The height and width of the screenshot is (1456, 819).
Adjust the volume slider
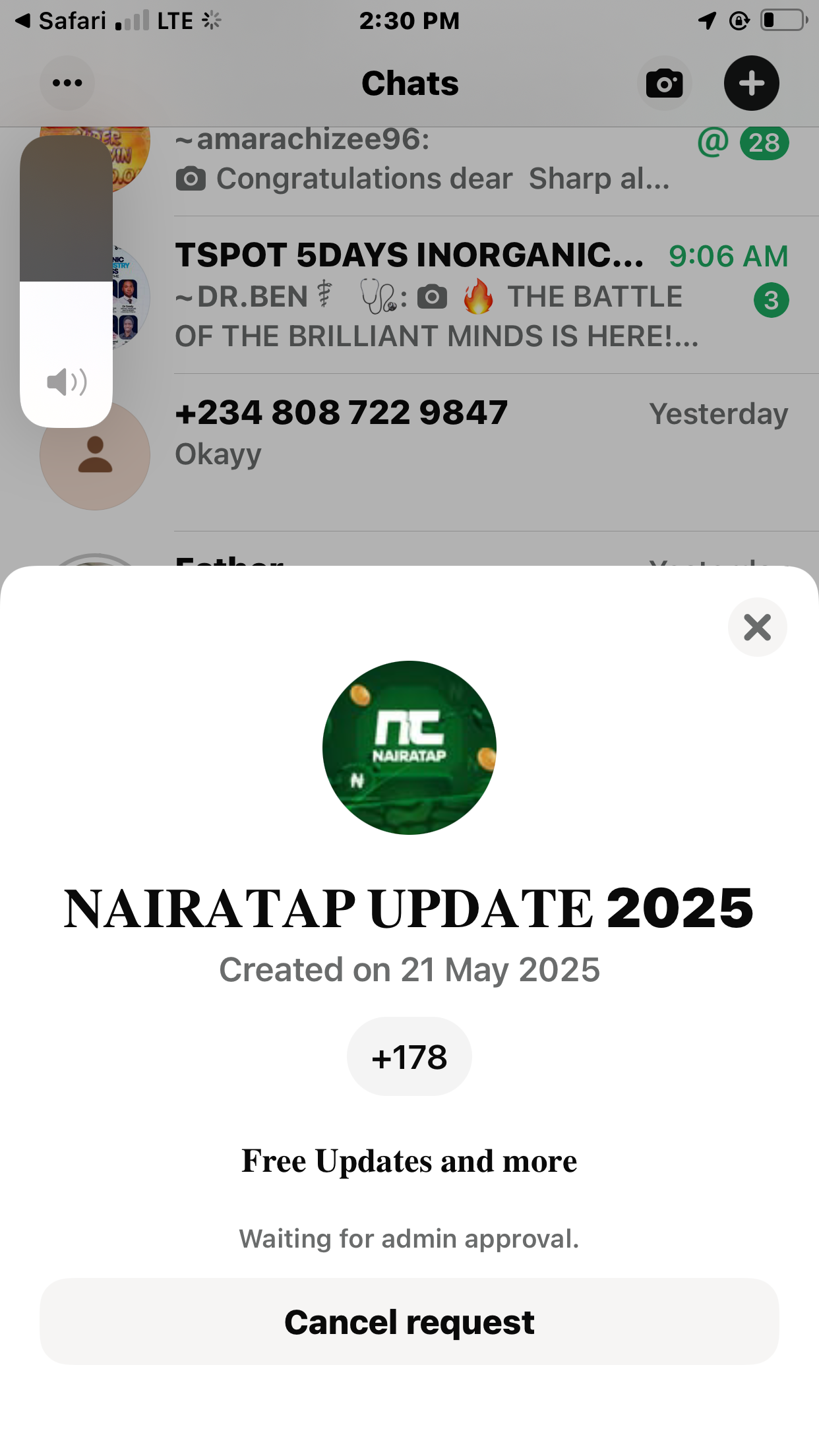66,282
